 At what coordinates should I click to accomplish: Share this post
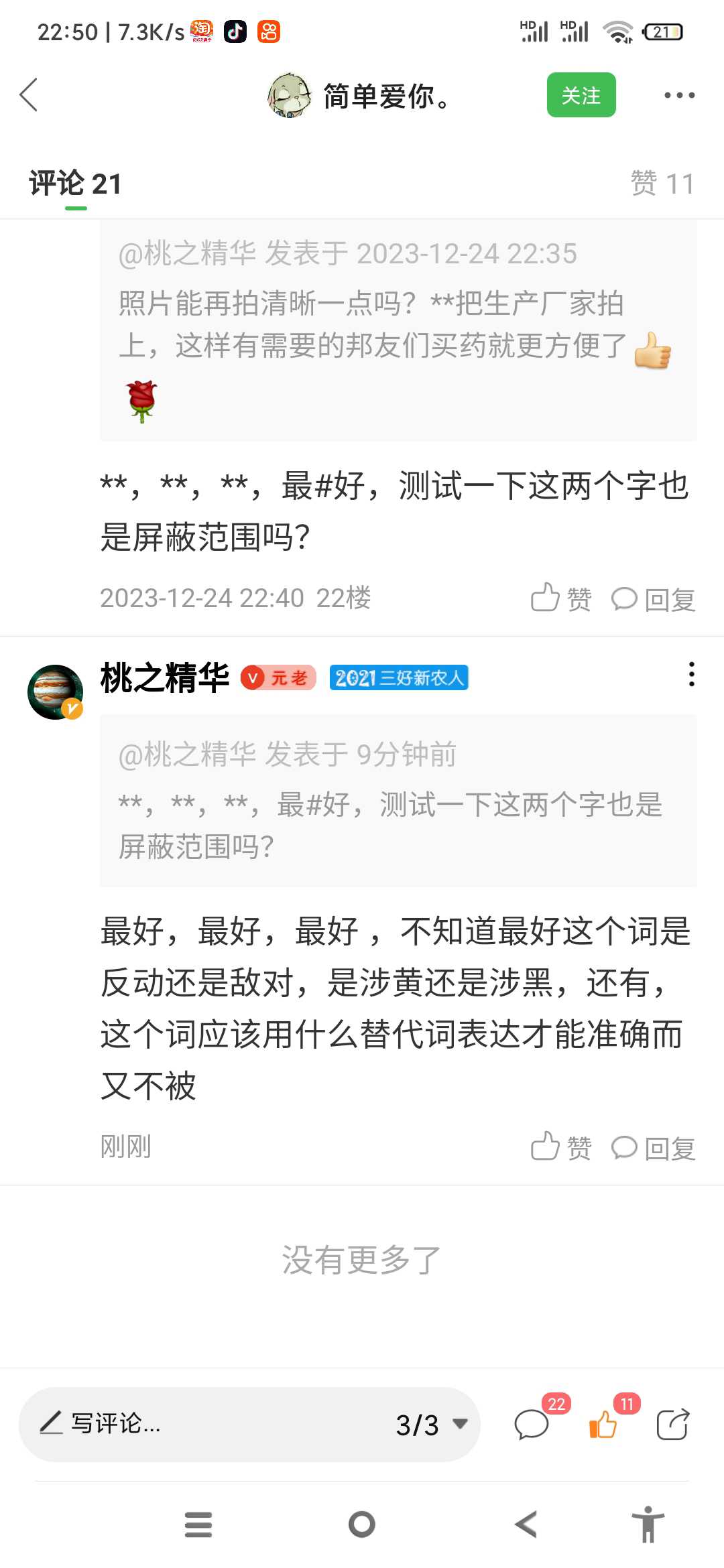[x=672, y=1424]
